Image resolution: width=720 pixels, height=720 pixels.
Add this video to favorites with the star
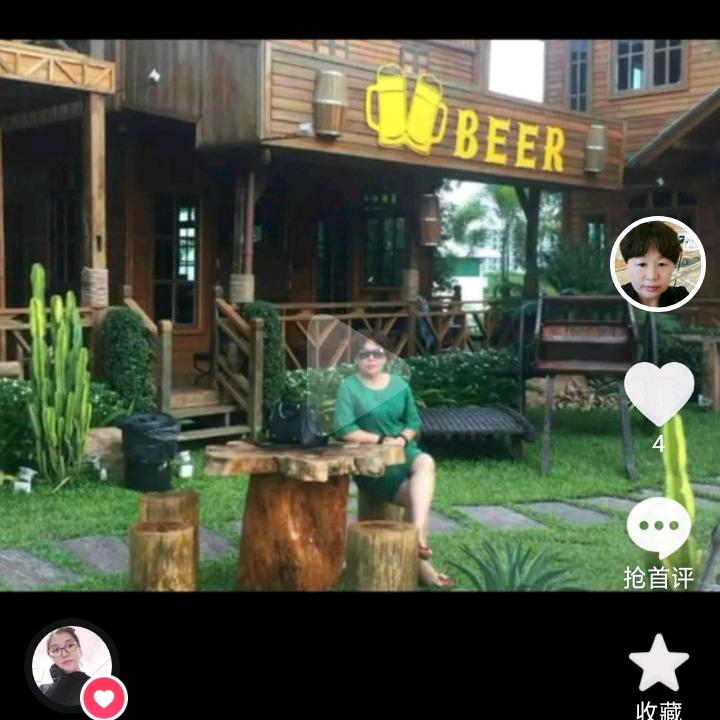point(658,664)
